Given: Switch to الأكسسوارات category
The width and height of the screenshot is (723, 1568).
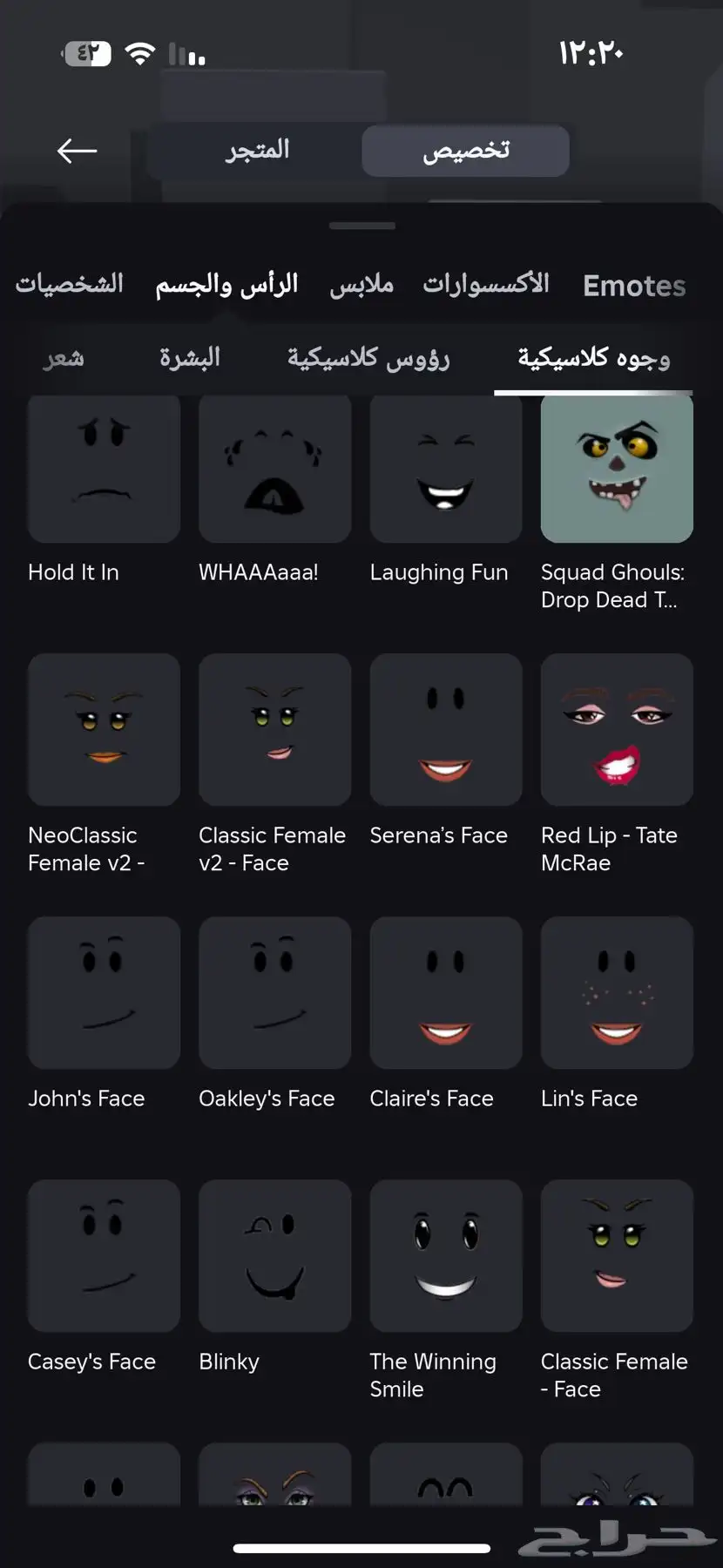Looking at the screenshot, I should 485,284.
